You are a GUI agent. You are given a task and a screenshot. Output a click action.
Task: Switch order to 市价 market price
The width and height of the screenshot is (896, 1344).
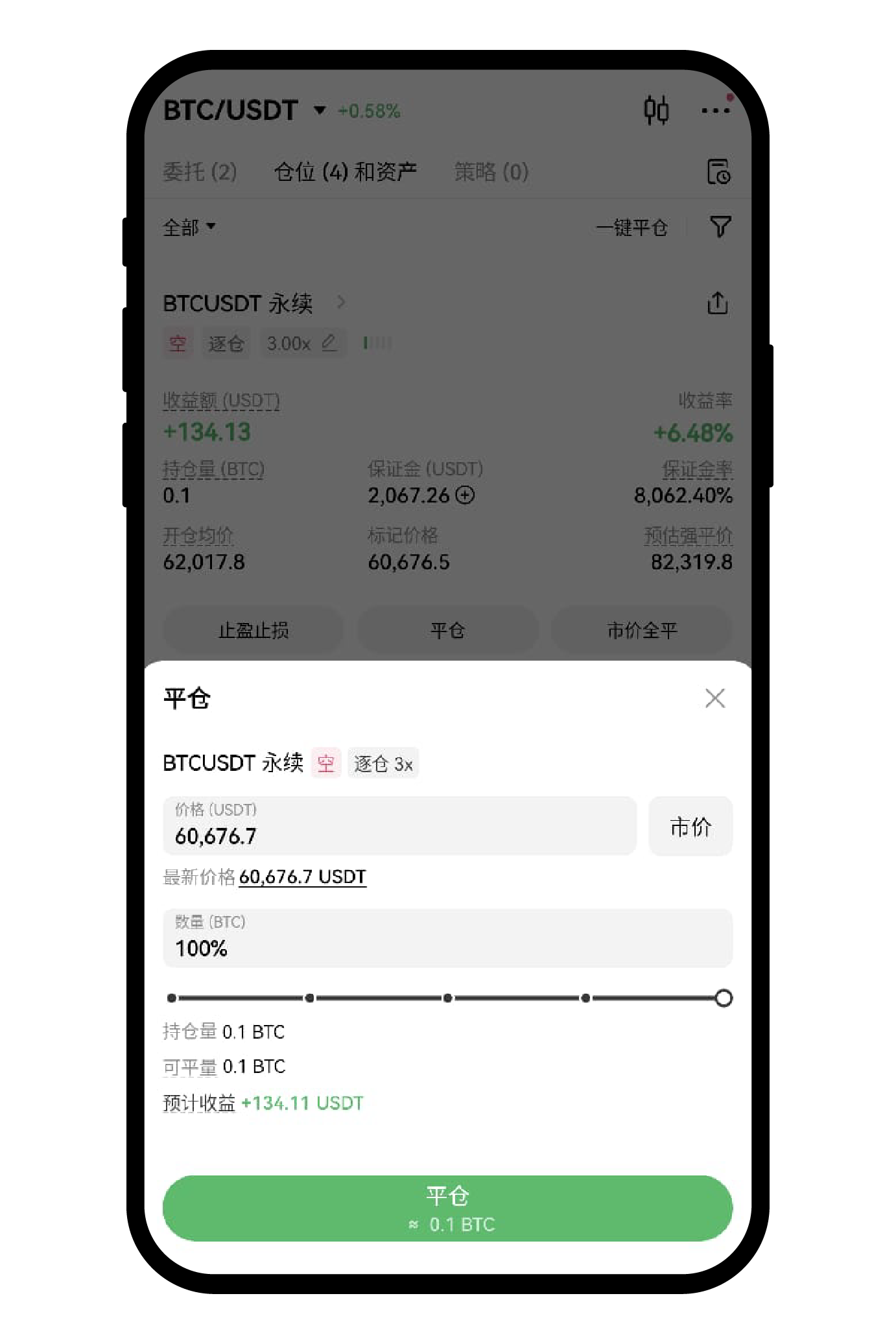(x=690, y=827)
